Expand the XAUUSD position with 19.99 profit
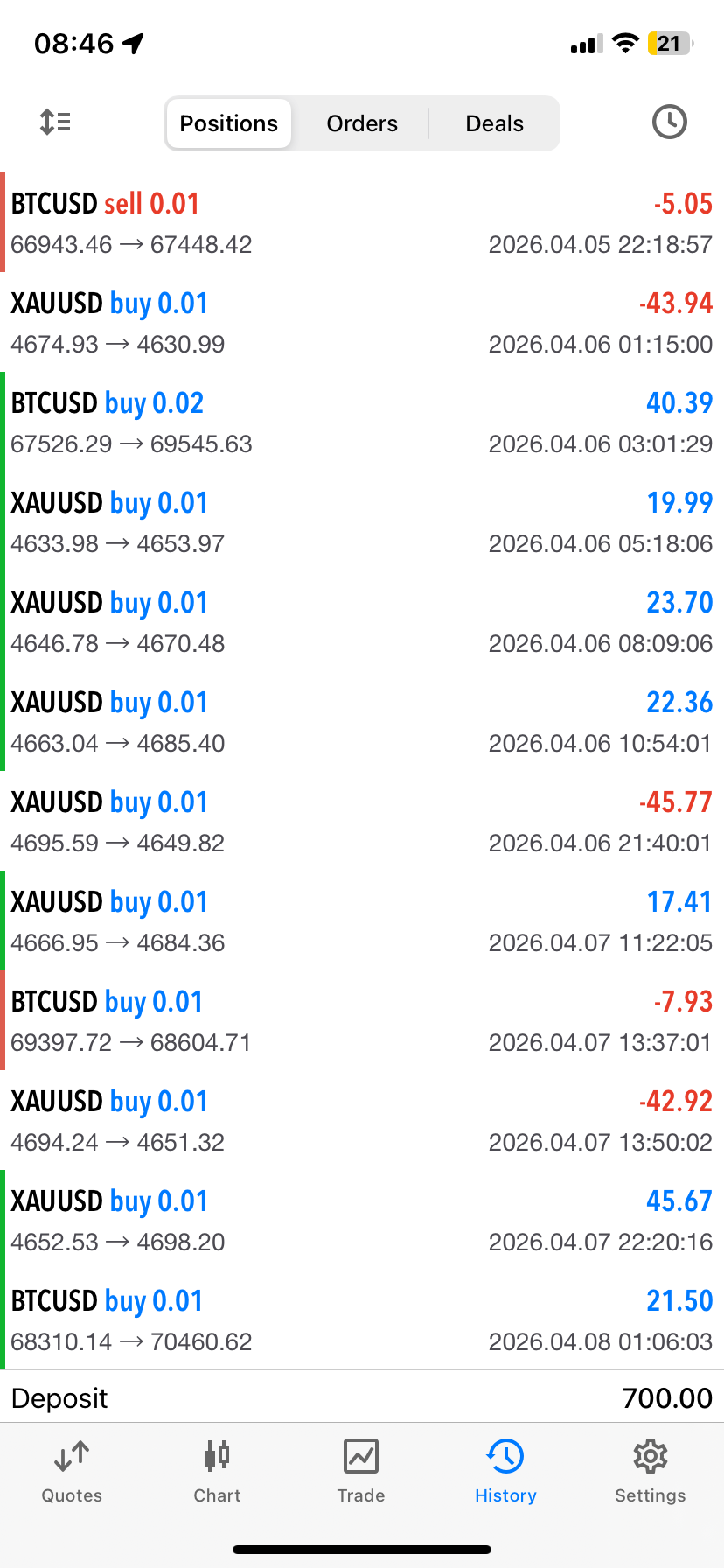 pyautogui.click(x=362, y=522)
